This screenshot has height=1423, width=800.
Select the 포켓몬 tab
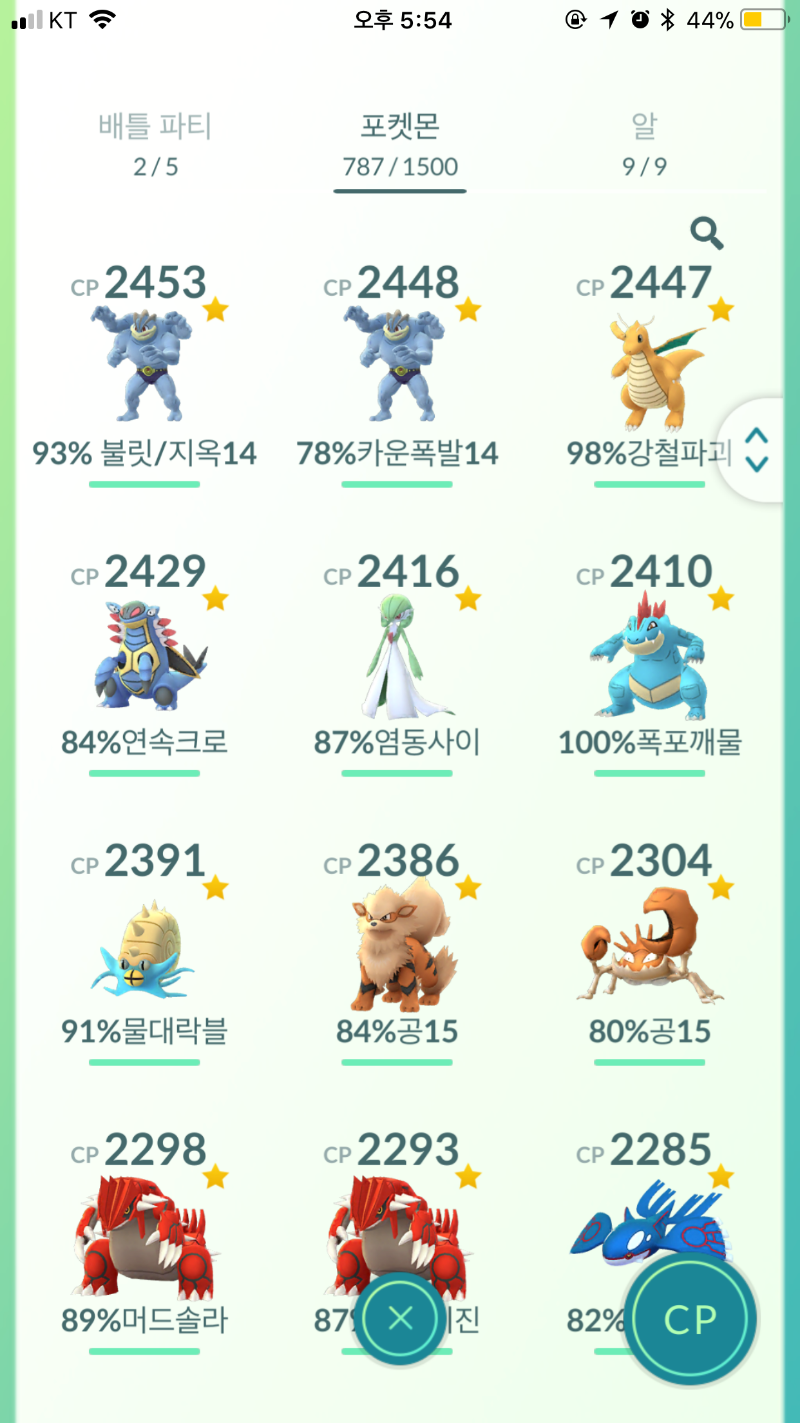click(400, 143)
